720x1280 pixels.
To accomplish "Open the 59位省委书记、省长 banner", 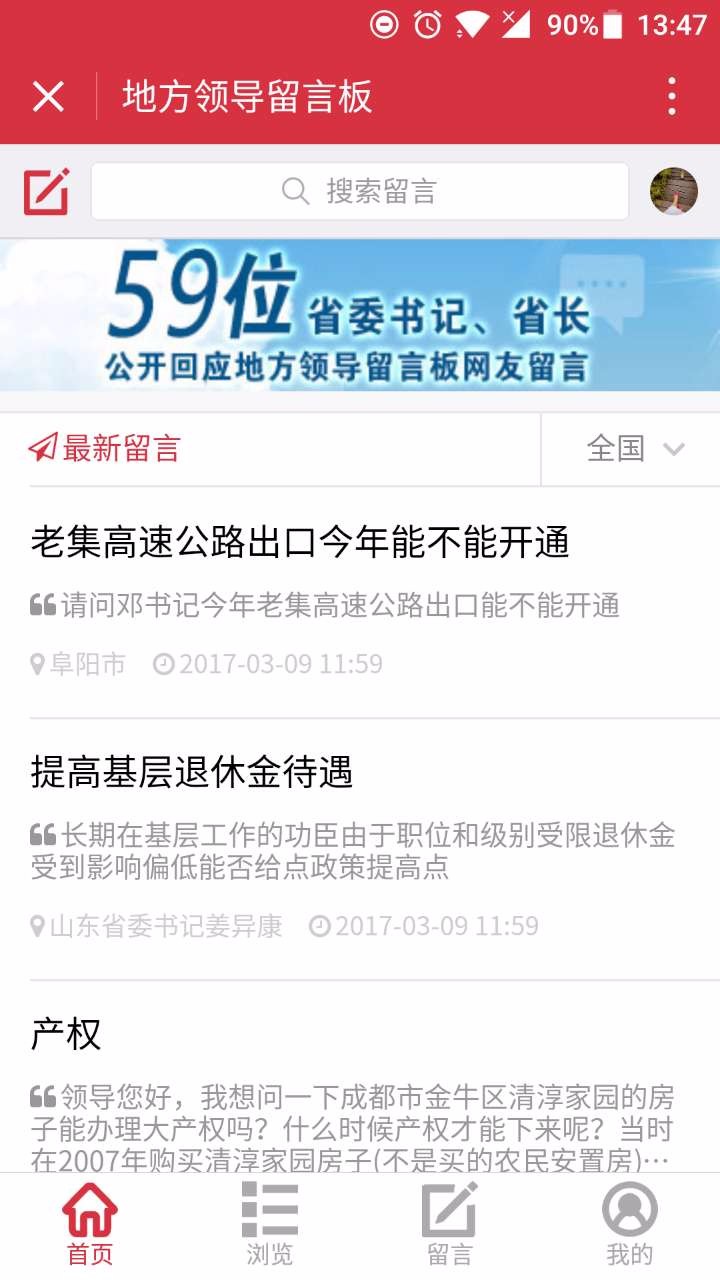I will (360, 314).
